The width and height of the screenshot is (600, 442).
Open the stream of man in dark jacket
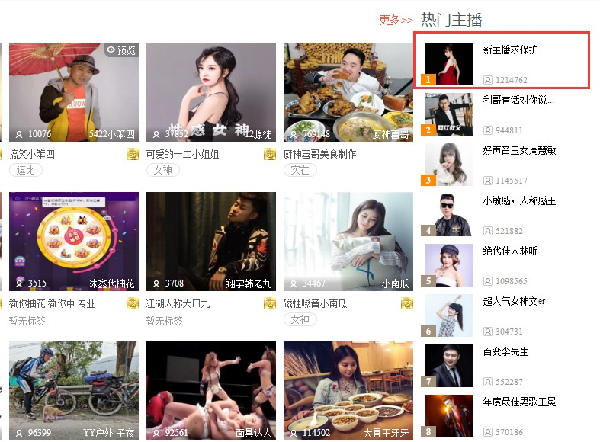click(210, 241)
